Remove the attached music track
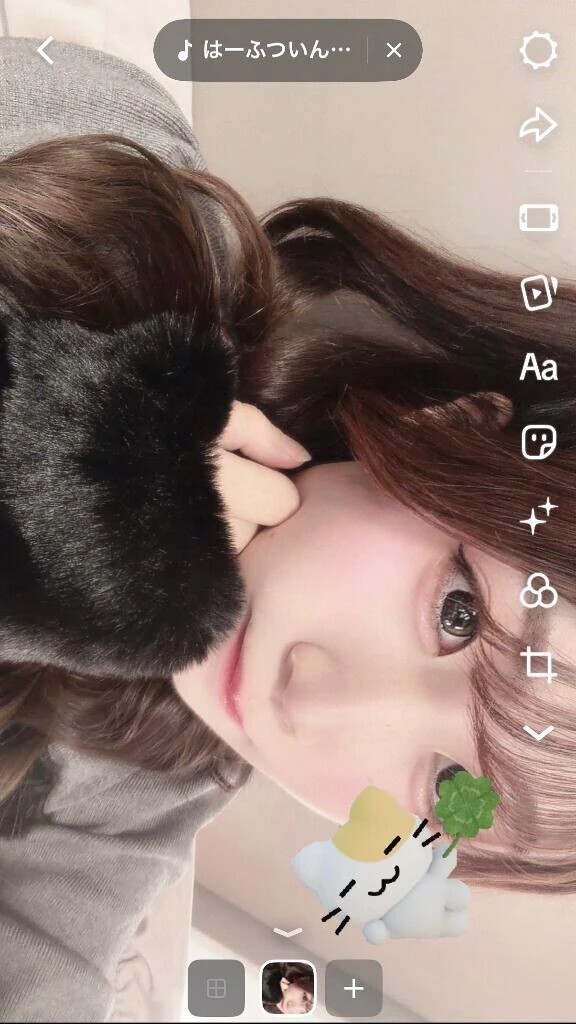The height and width of the screenshot is (1024, 576). point(394,50)
